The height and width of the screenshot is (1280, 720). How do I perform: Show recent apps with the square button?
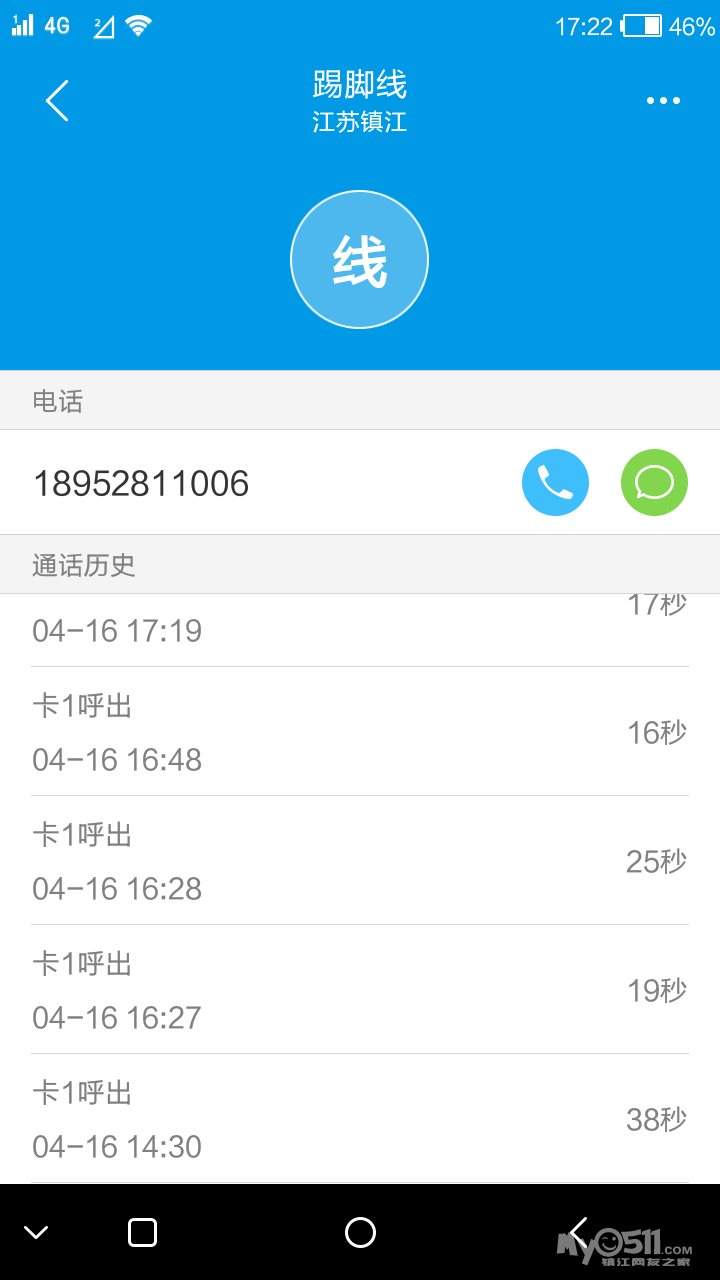[143, 1232]
